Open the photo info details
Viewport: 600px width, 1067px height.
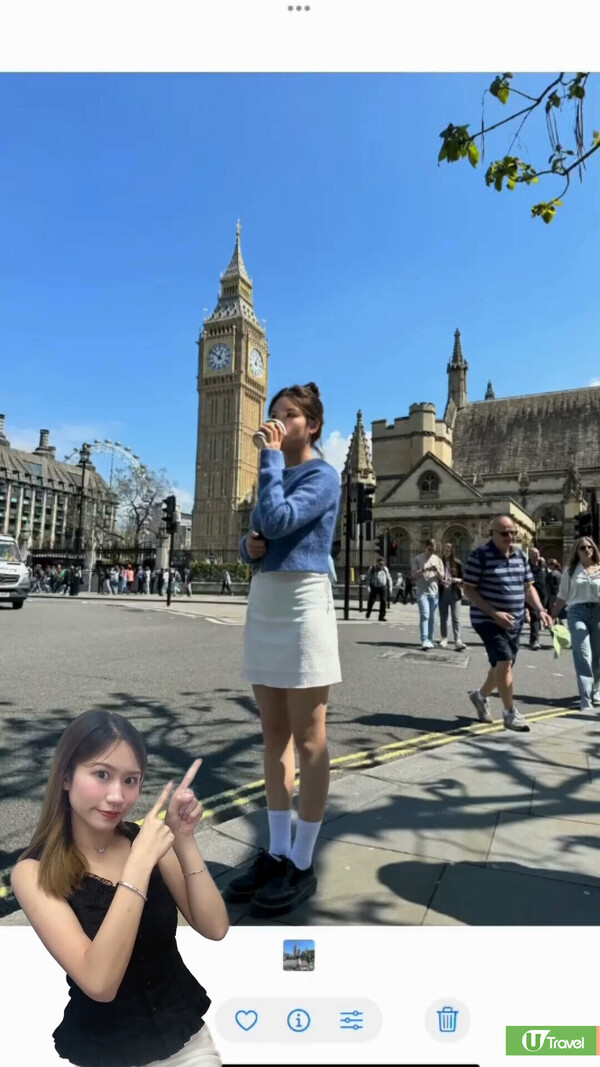(298, 1020)
